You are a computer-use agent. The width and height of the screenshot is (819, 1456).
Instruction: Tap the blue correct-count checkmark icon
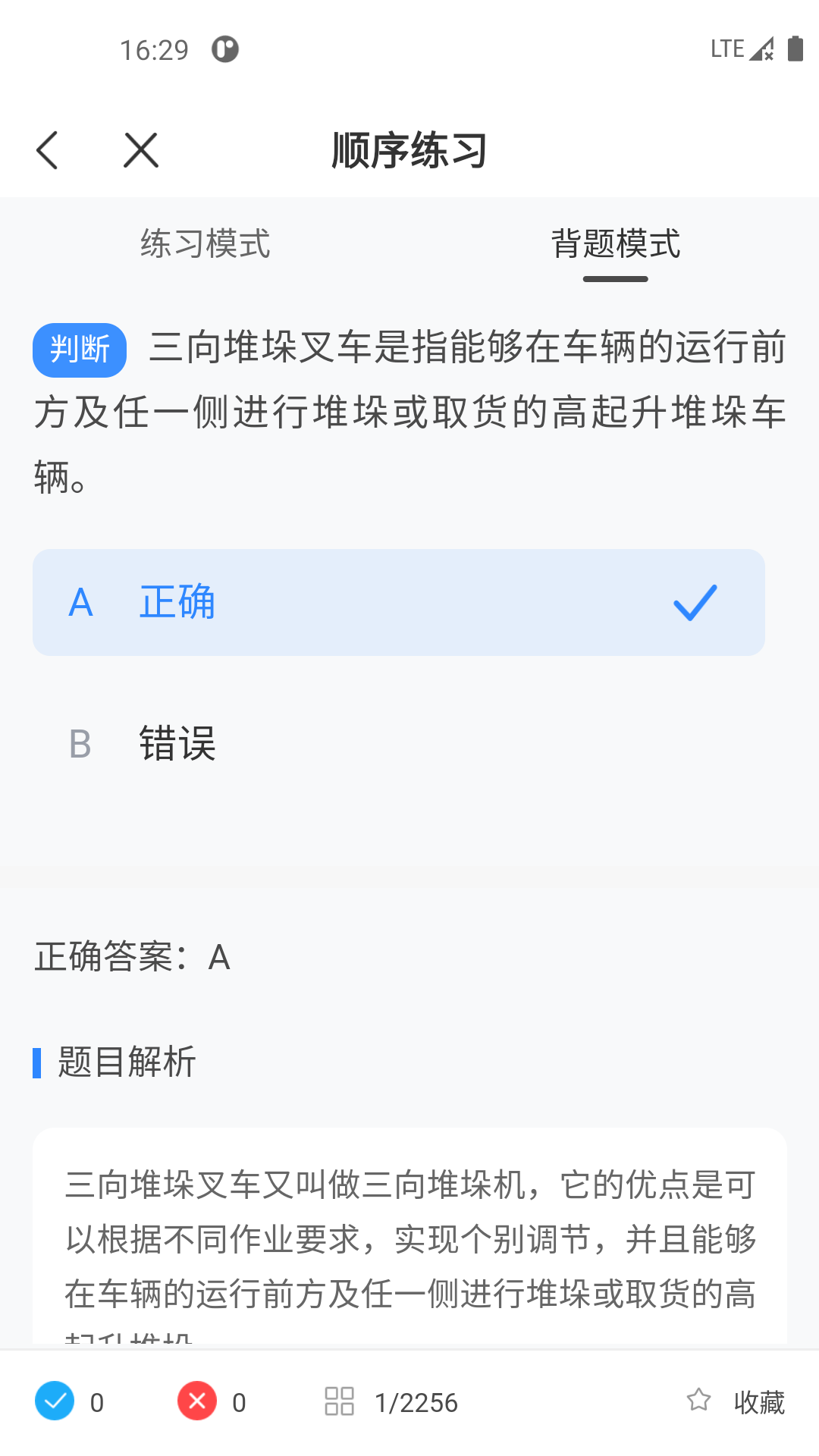click(x=55, y=1402)
